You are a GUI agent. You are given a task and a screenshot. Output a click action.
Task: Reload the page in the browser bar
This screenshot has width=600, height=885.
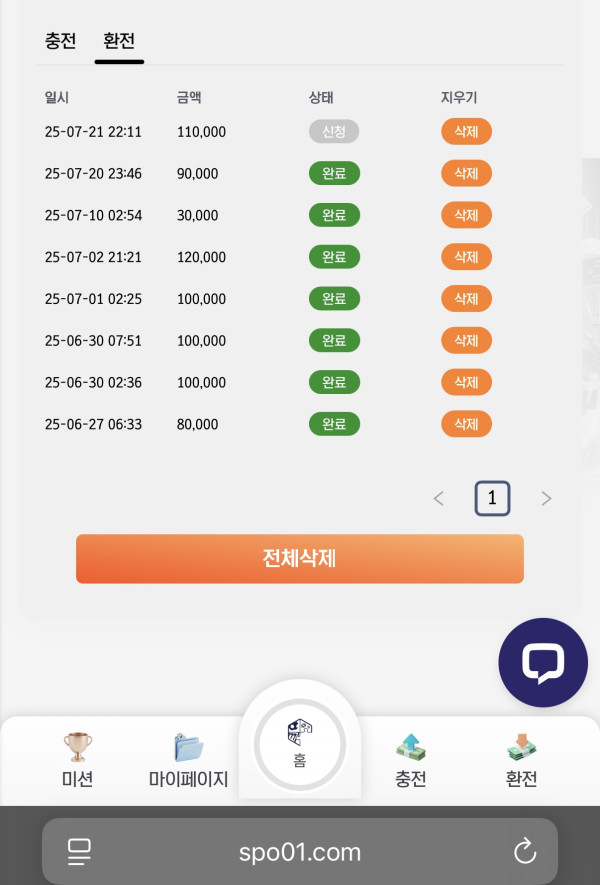point(525,851)
